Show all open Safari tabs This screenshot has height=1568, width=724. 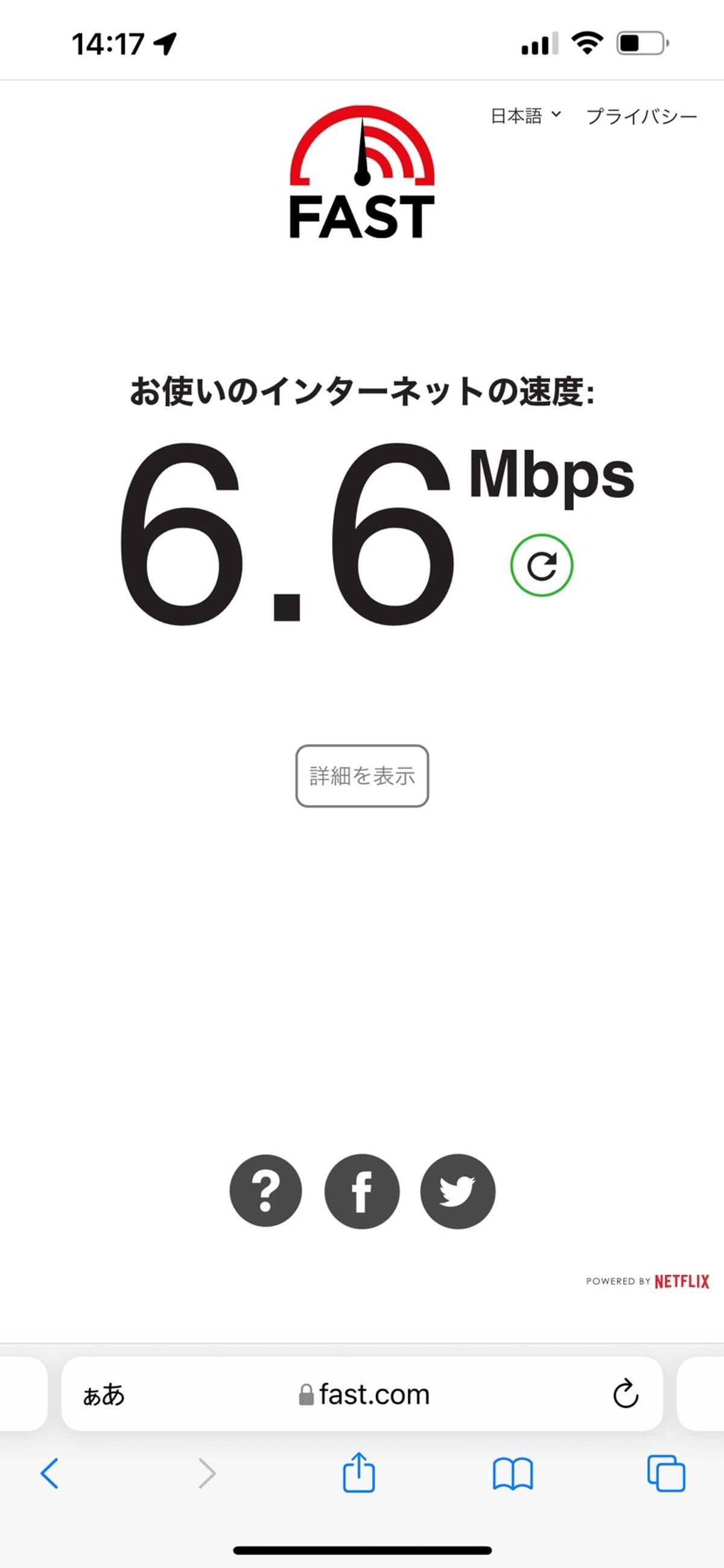665,1474
